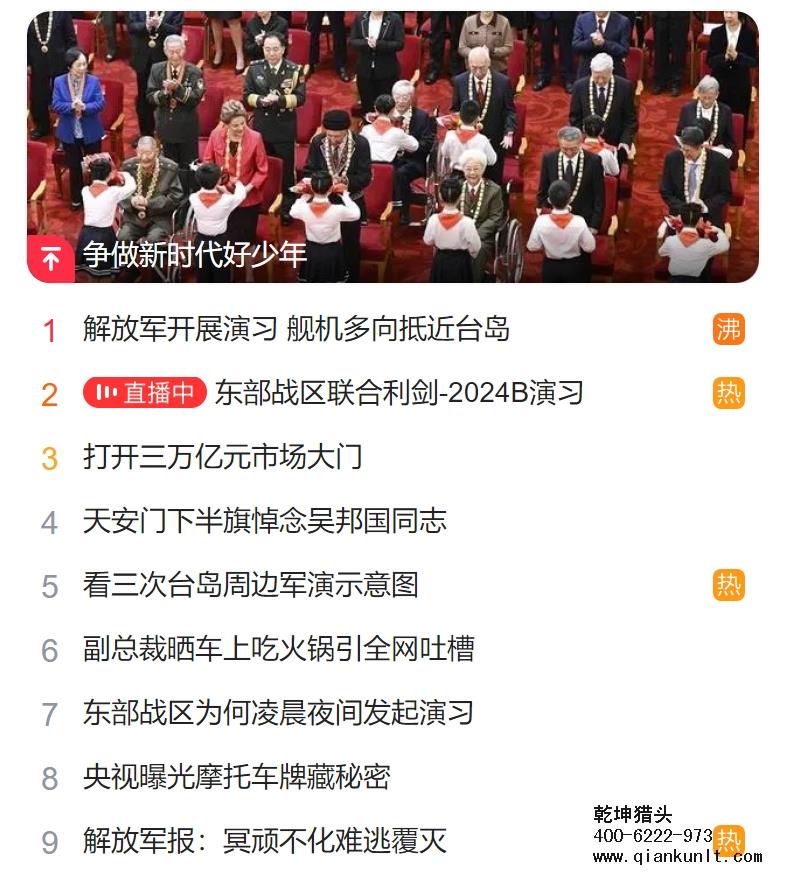Watch live topic 东部战区联合利剑-2024B演习

point(398,393)
